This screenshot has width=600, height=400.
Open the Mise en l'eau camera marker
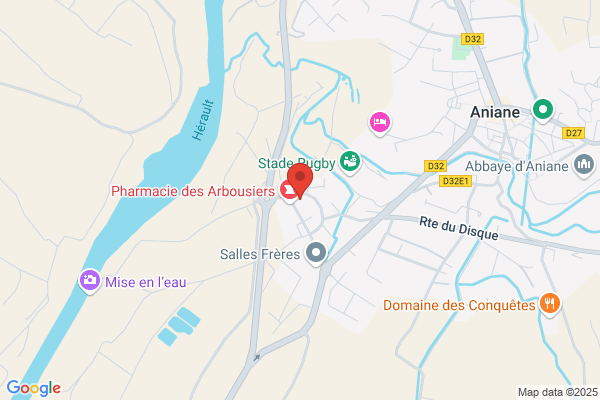tap(90, 281)
